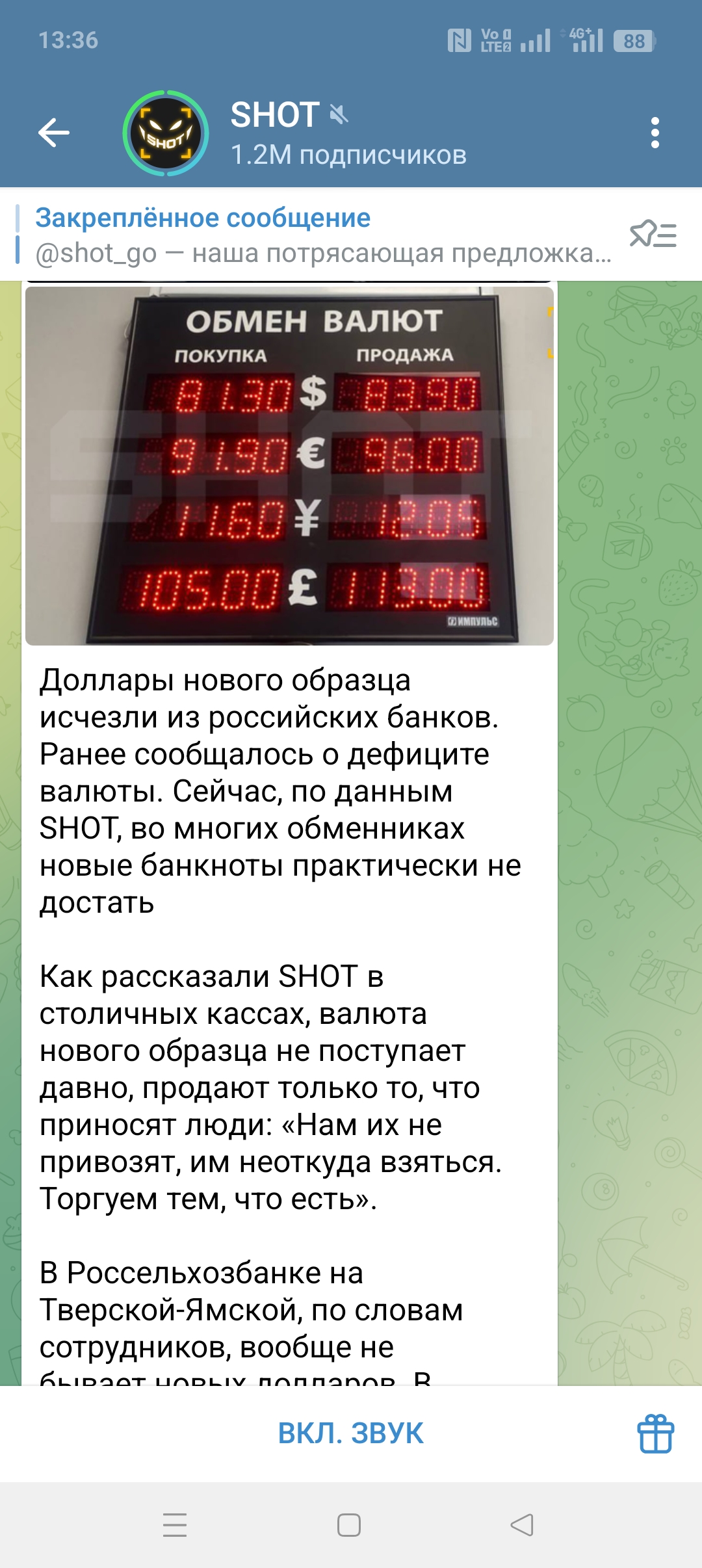702x1568 pixels.
Task: Go back from the SHOT channel
Action: (54, 133)
